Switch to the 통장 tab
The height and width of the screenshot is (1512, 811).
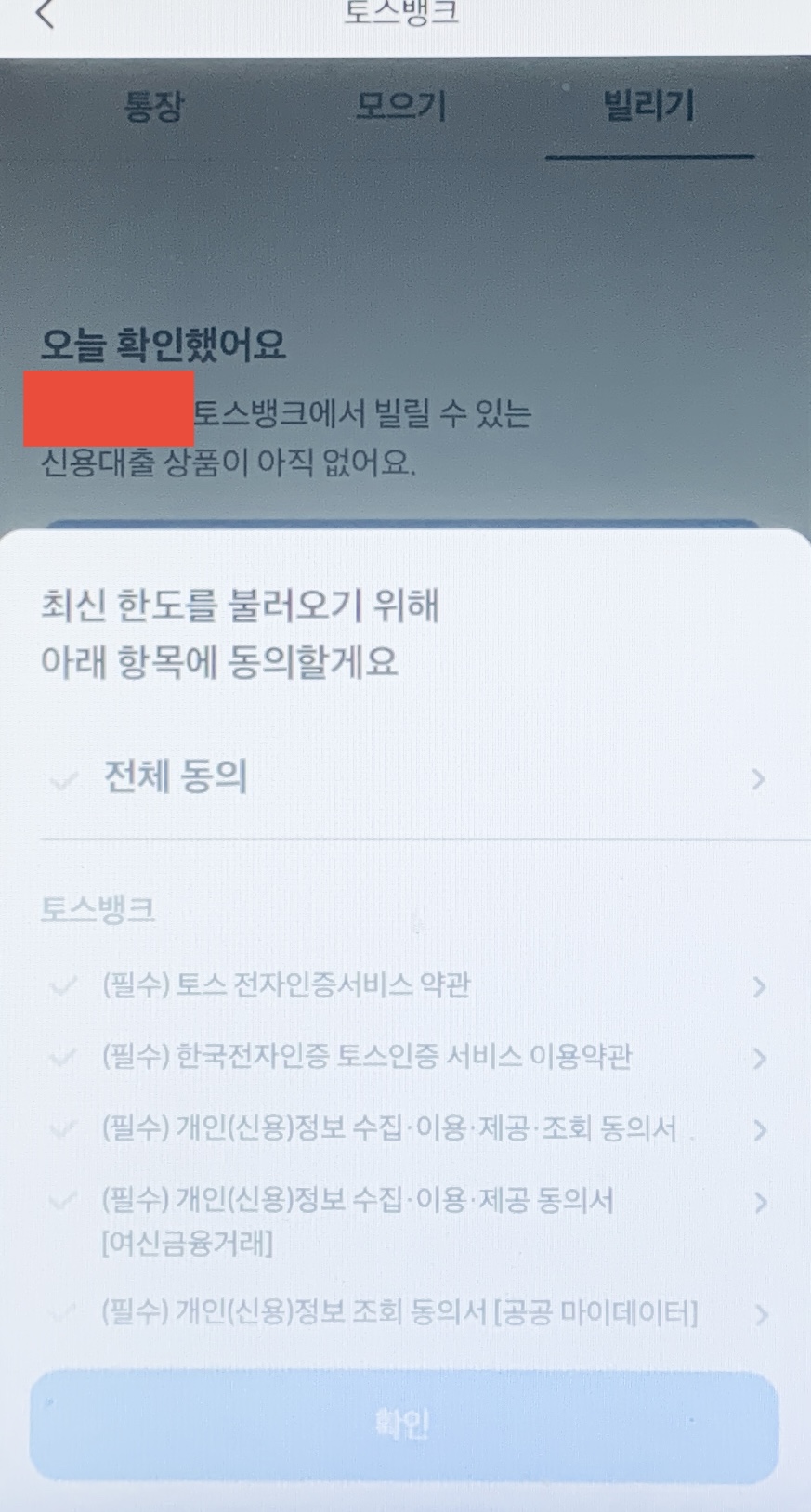pos(154,106)
